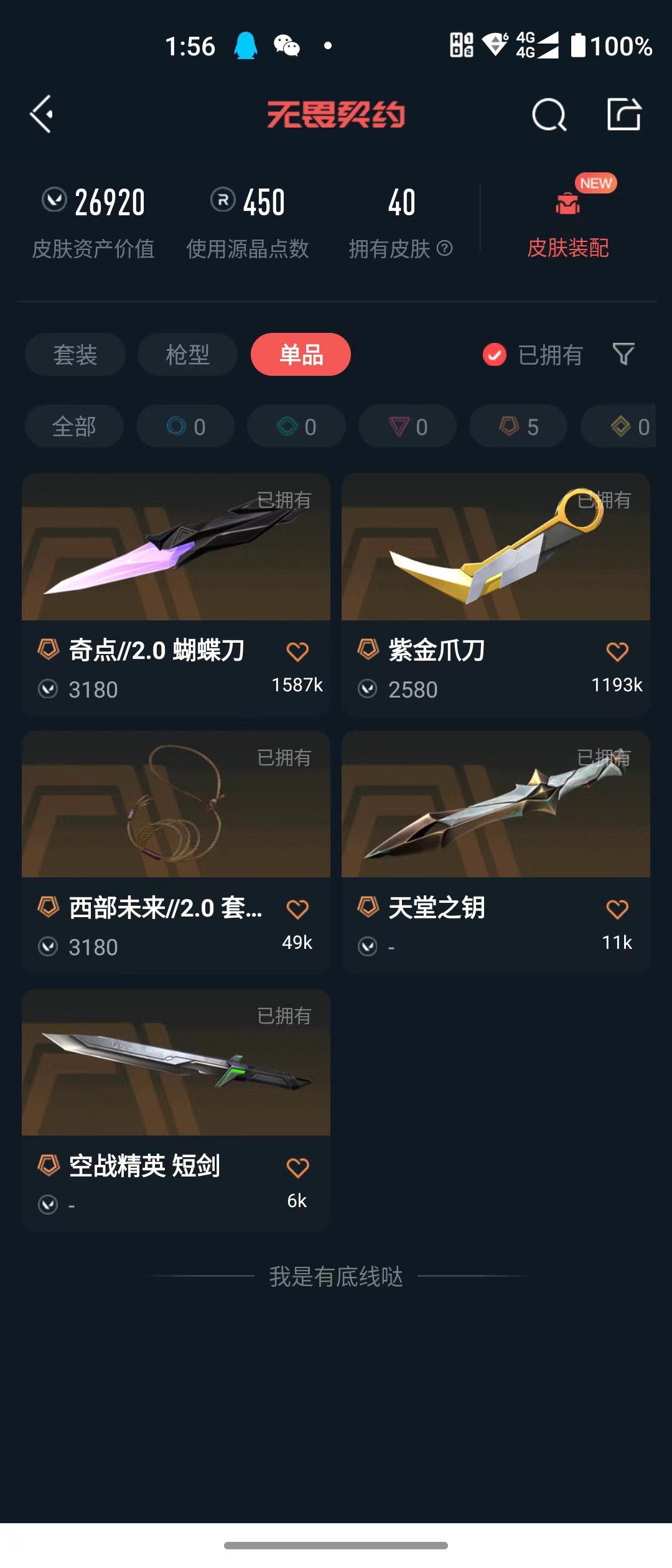Screen dimensions: 672x1568
Task: Switch to the 枪型 tab
Action: 187,355
